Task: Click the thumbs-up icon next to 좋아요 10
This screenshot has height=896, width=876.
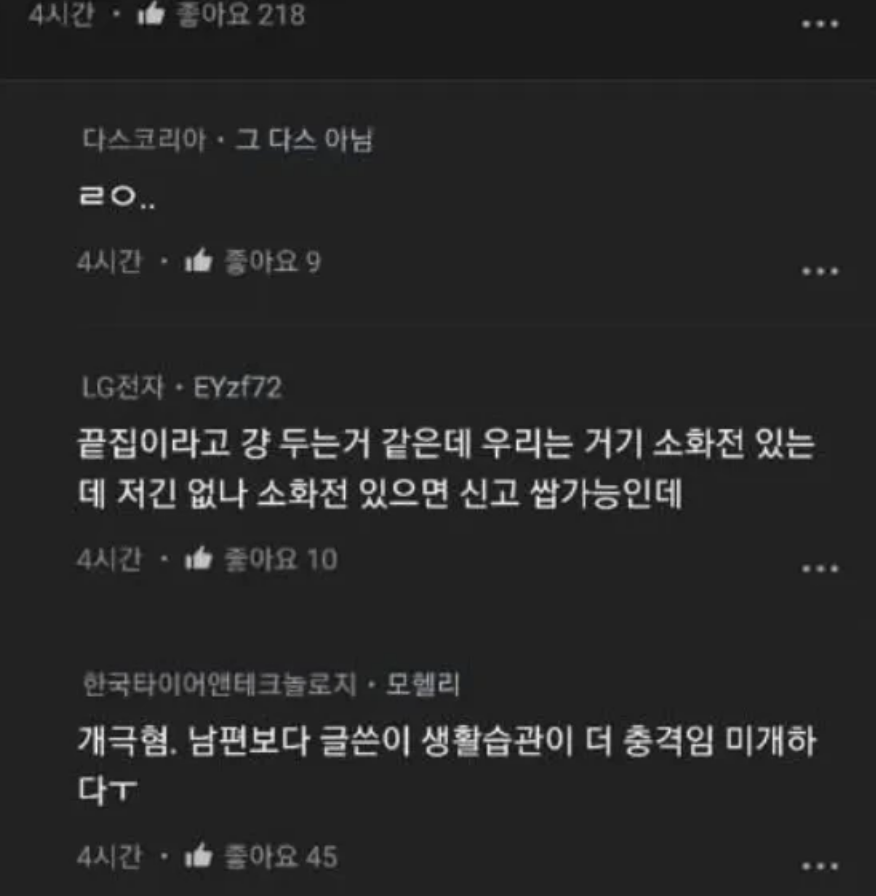Action: (x=199, y=560)
